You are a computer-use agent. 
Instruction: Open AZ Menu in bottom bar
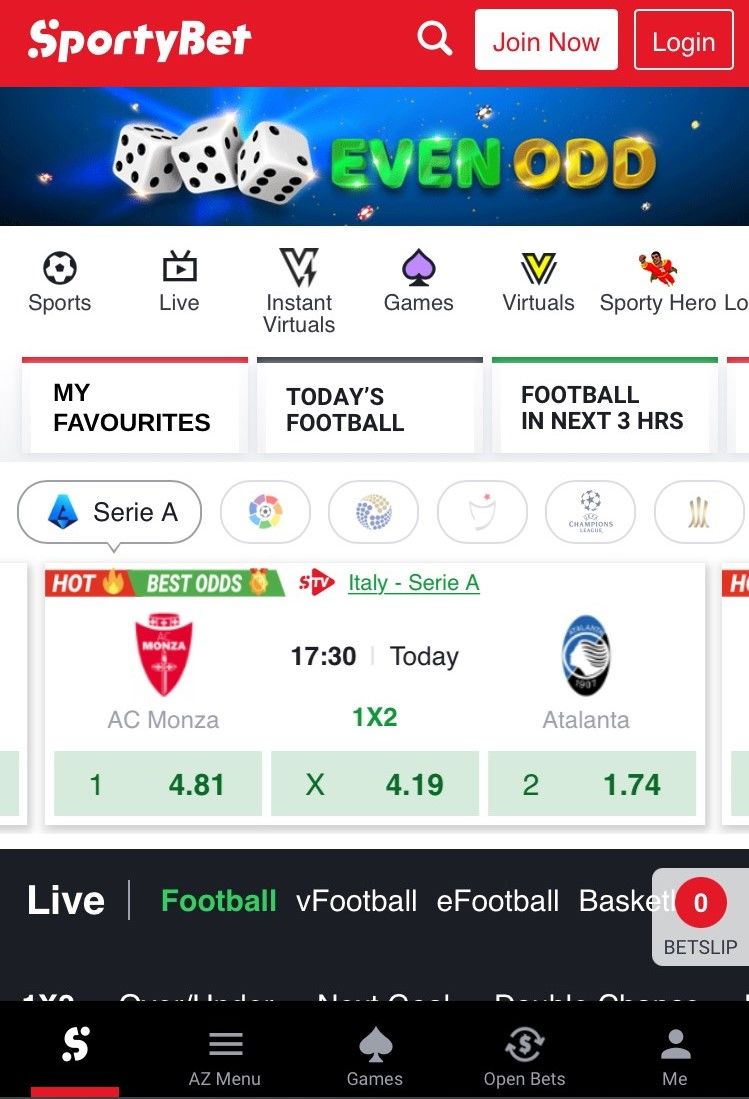pyautogui.click(x=225, y=1058)
